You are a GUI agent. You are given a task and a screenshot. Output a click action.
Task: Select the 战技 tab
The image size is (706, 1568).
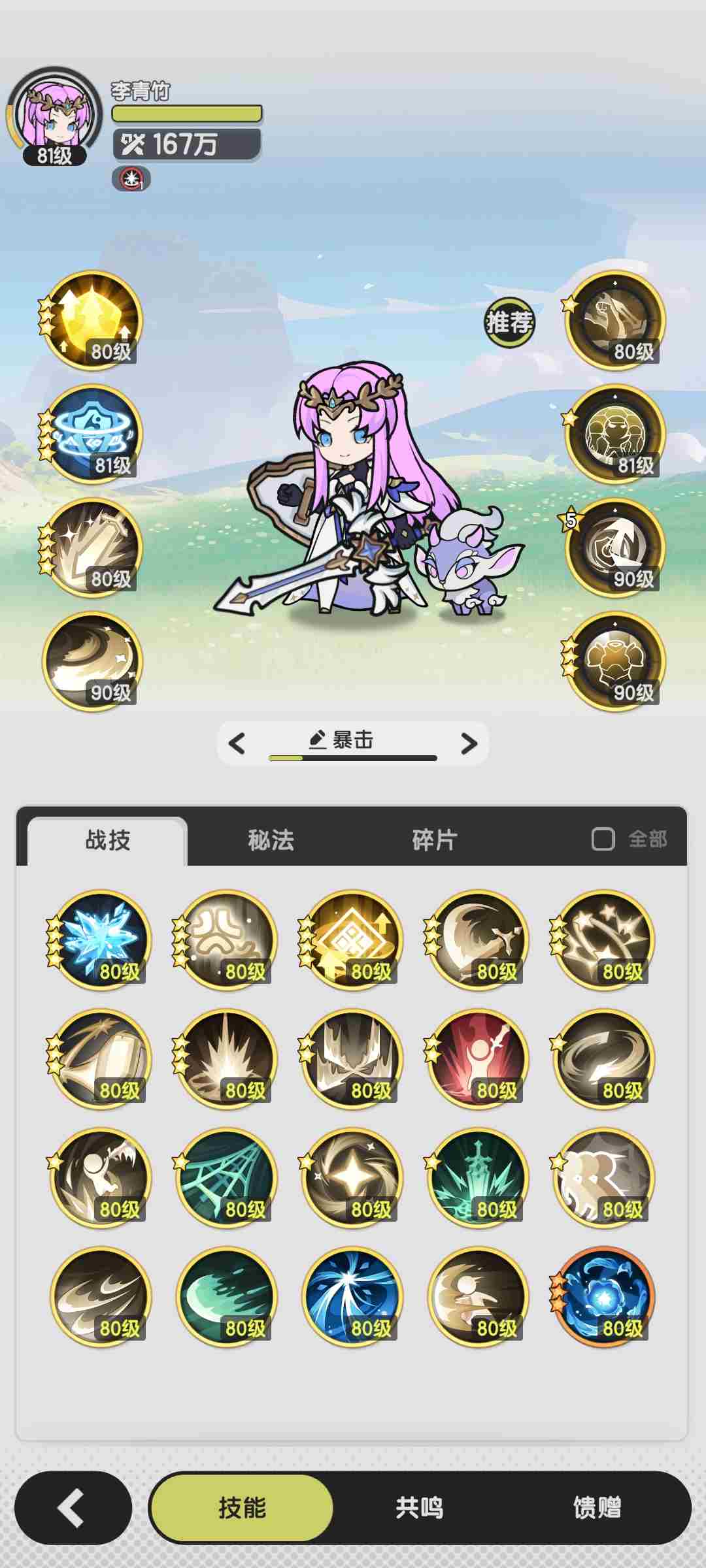pyautogui.click(x=108, y=840)
